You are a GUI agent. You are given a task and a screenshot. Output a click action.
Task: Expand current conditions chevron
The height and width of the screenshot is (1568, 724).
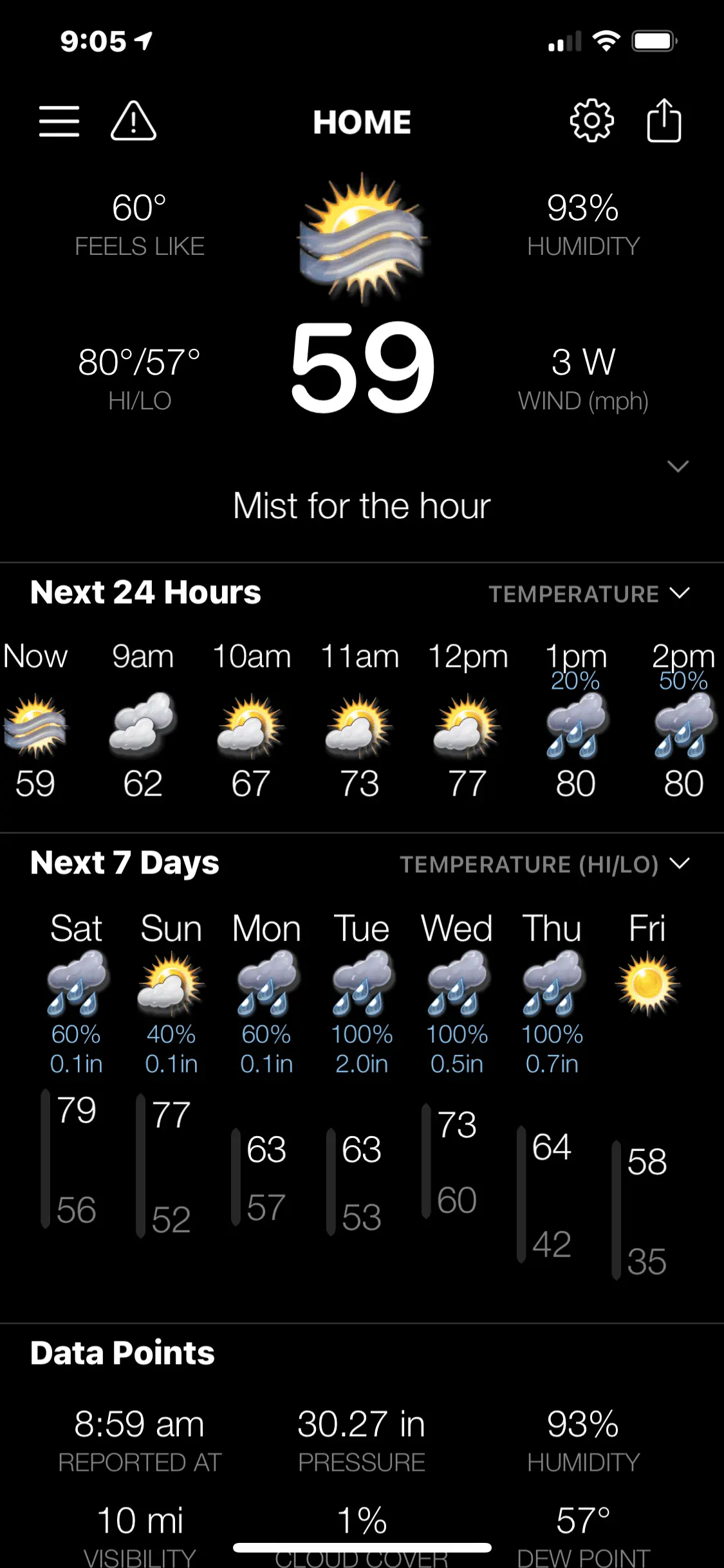pos(678,466)
